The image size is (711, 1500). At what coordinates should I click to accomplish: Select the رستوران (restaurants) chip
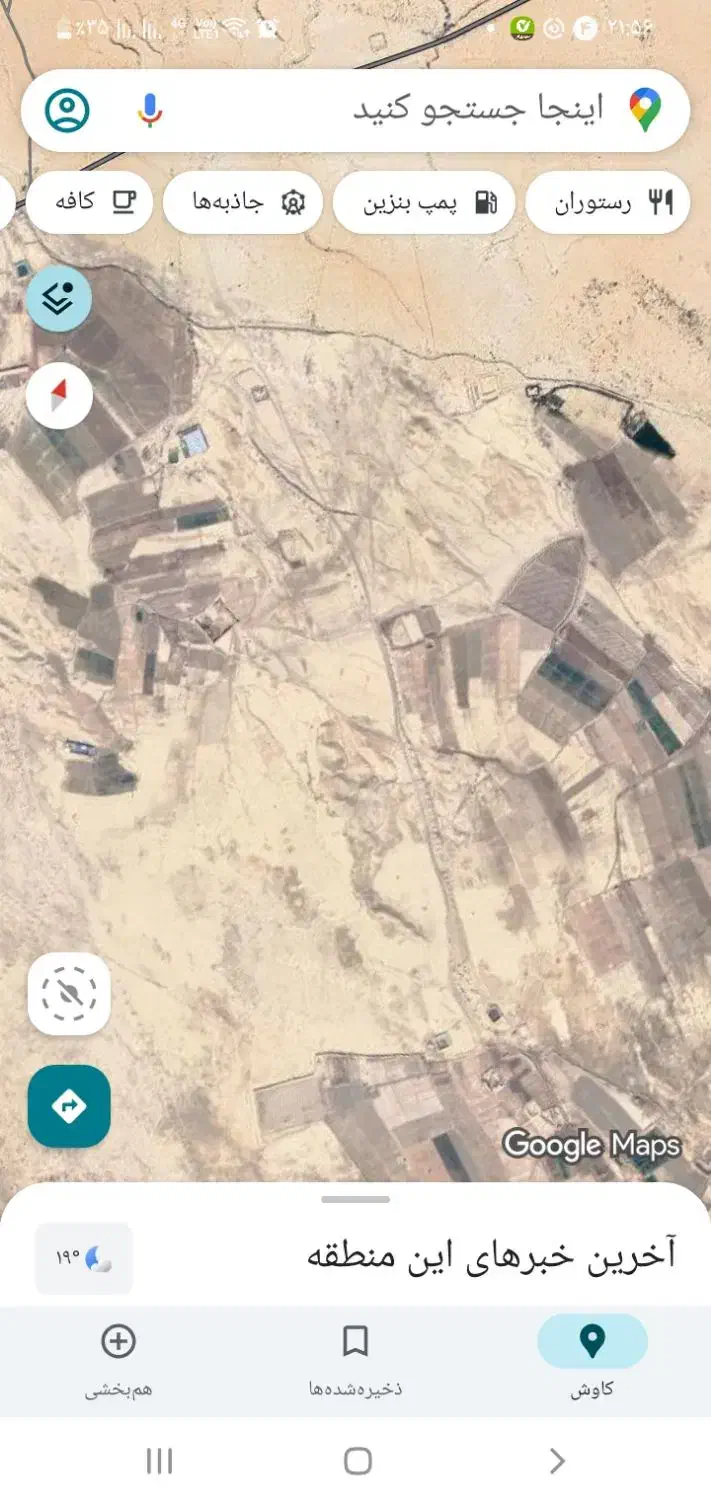pos(608,203)
